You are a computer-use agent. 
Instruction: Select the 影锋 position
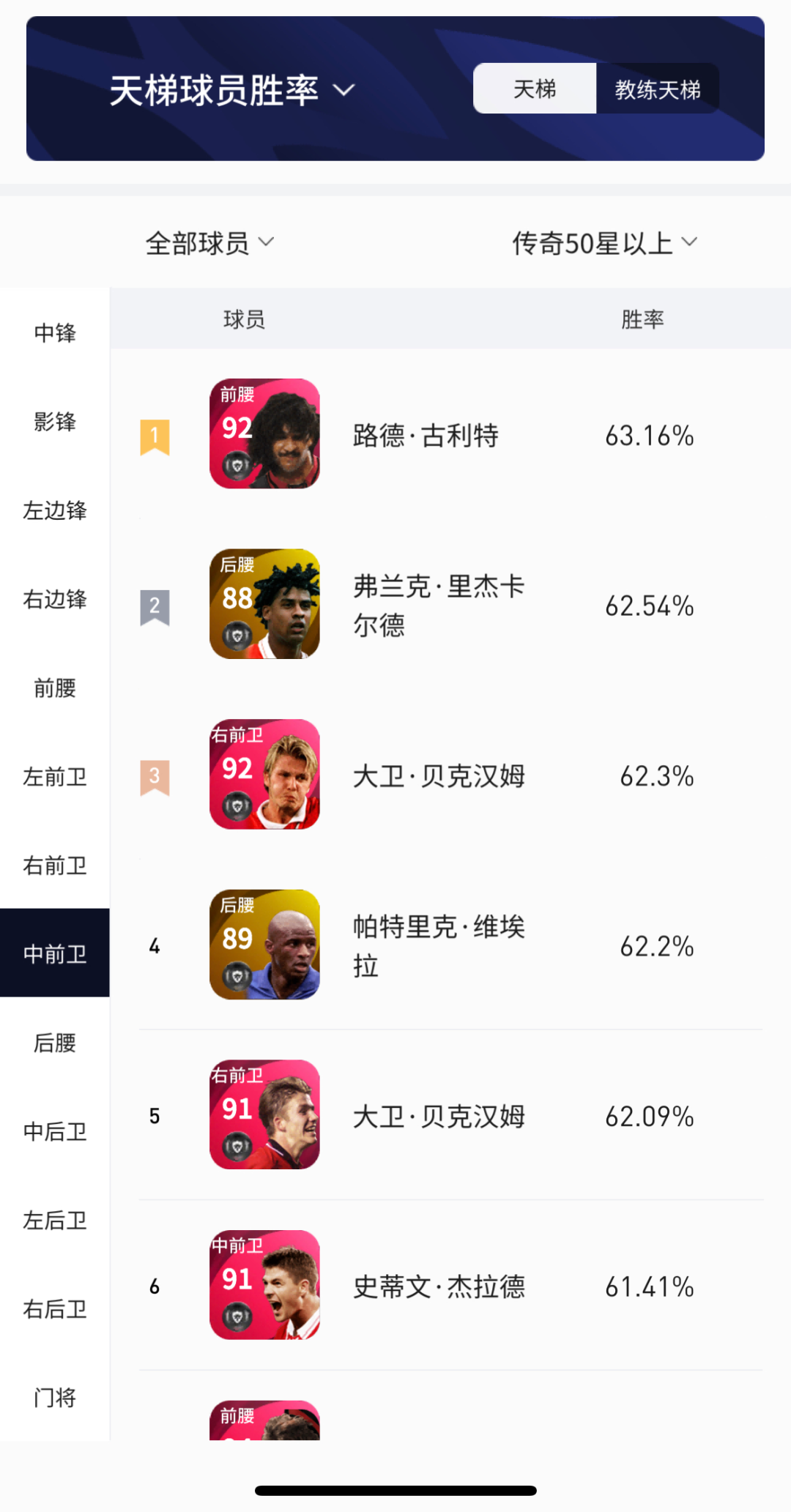pyautogui.click(x=55, y=422)
